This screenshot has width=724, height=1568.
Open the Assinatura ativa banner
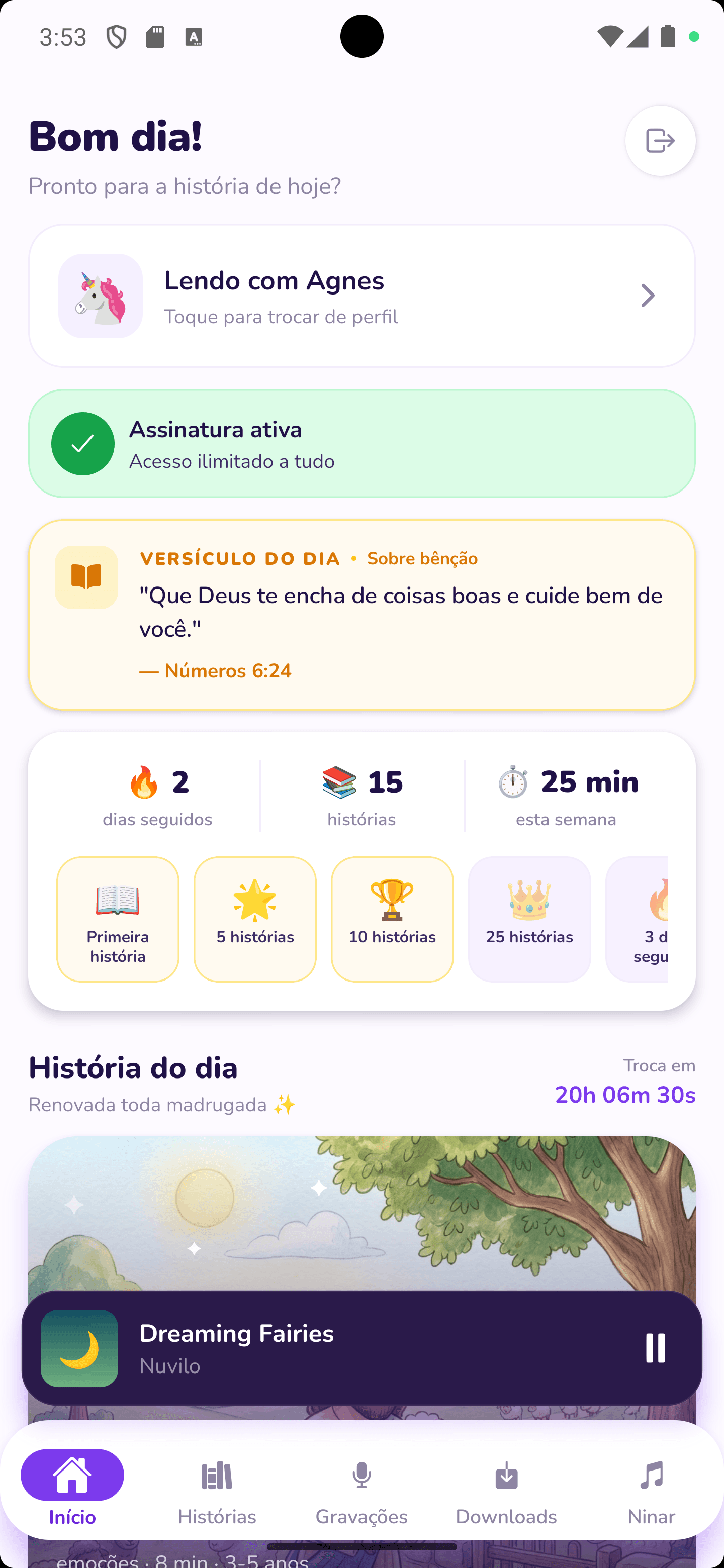click(x=361, y=444)
